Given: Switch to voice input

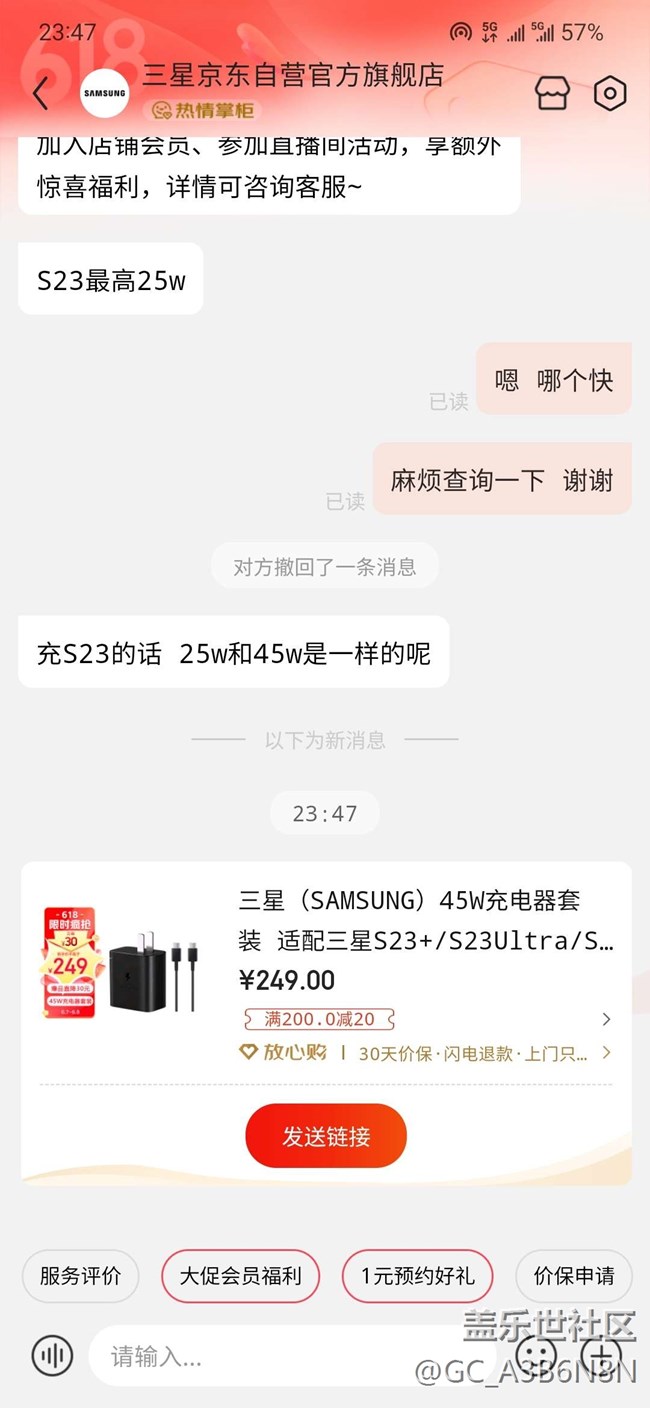Looking at the screenshot, I should [52, 1356].
